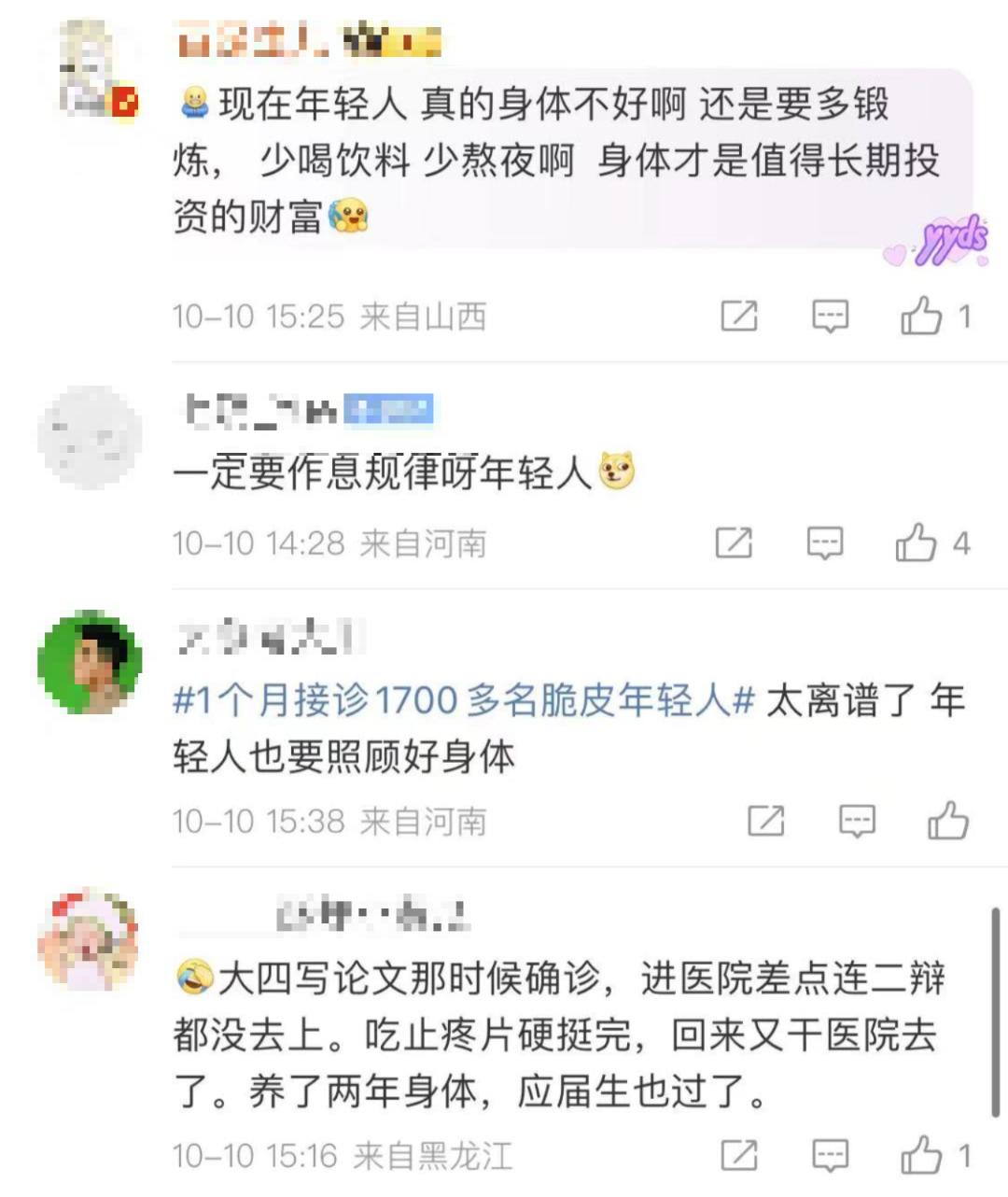Open hashtag #1个月接诊1700多名脆皮年轻人#
1008x1197 pixels.
coord(463,699)
